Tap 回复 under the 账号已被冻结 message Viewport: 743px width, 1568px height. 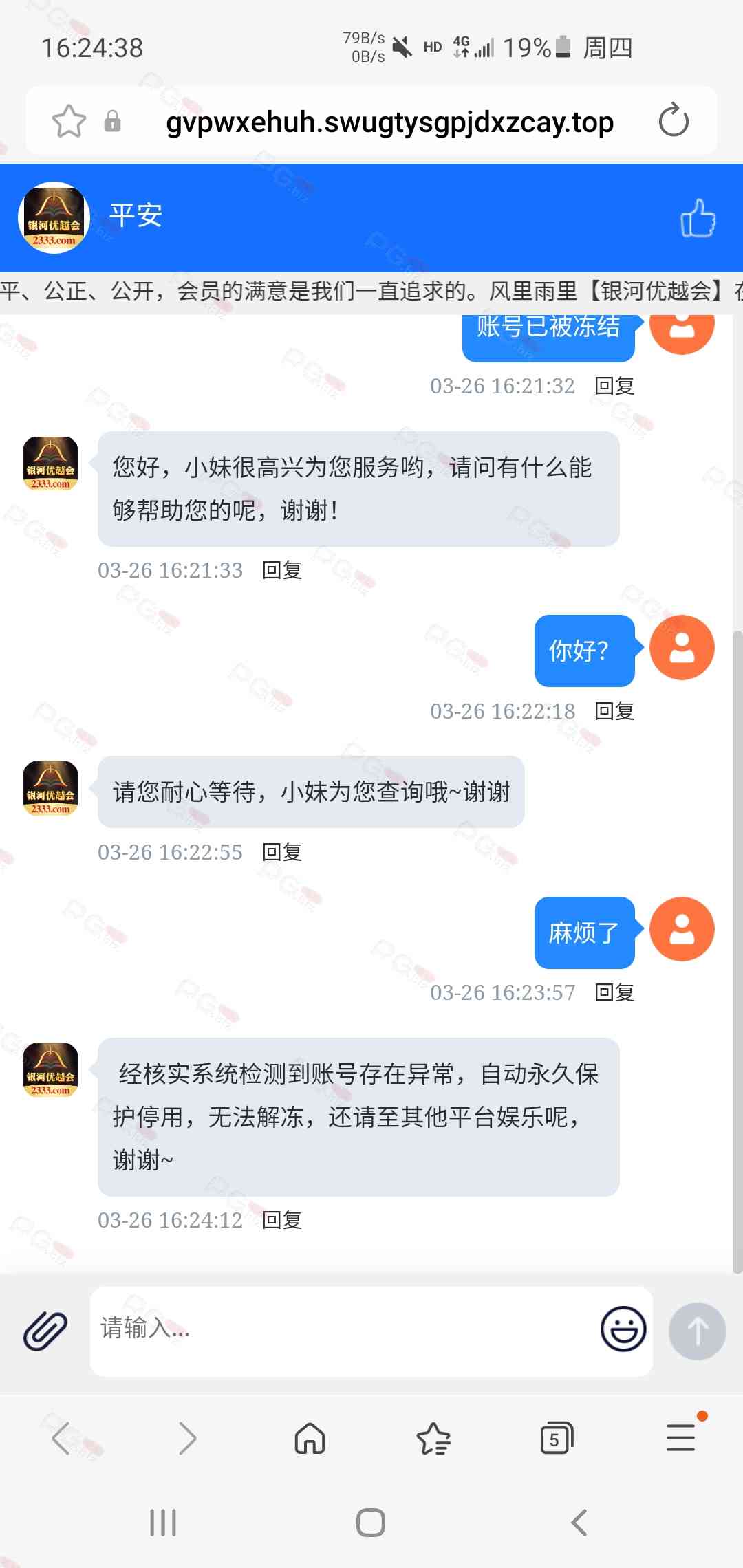pos(614,386)
